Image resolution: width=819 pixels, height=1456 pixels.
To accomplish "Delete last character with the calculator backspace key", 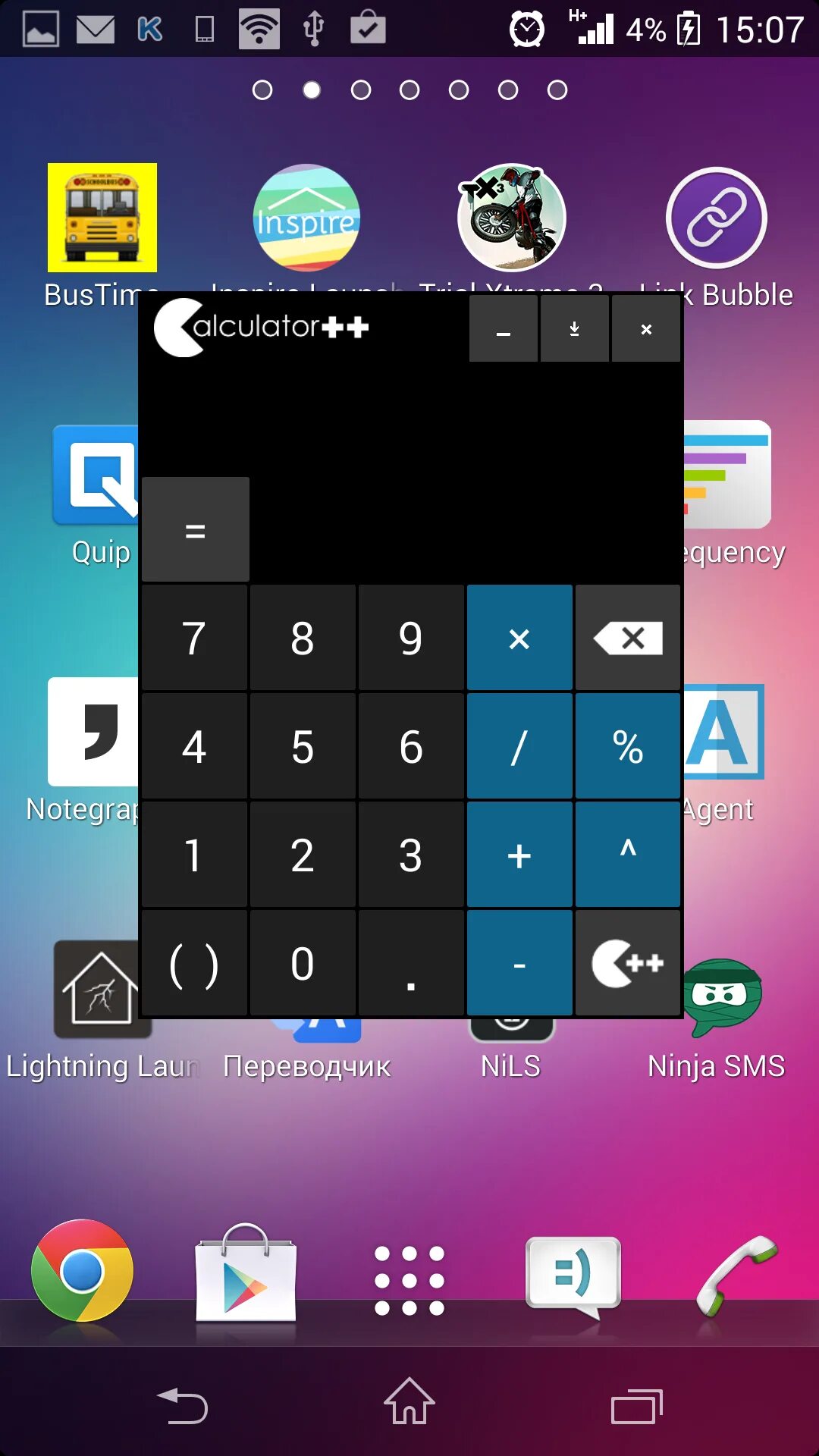I will (x=628, y=638).
